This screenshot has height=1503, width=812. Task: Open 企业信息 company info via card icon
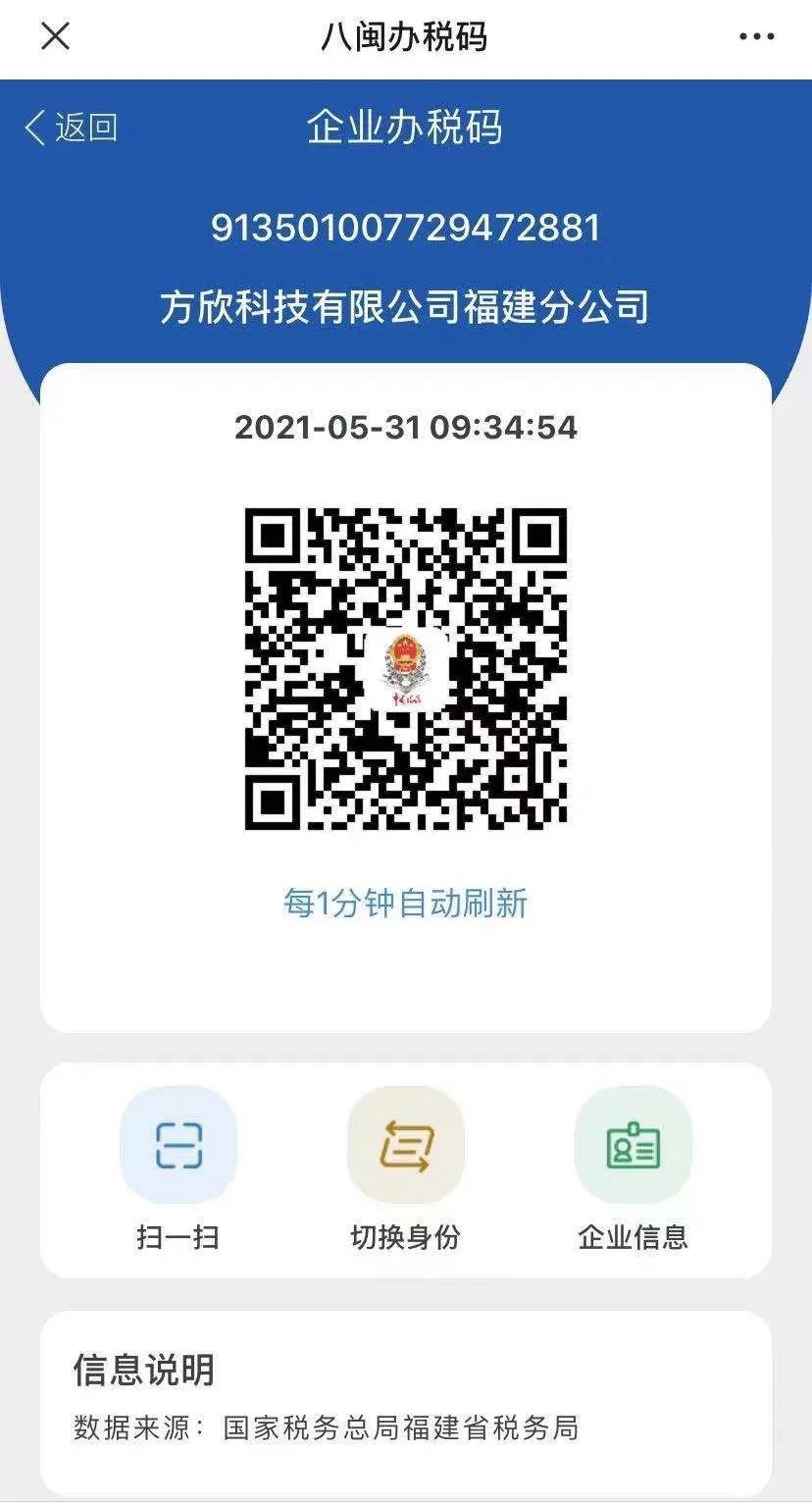[x=633, y=1143]
